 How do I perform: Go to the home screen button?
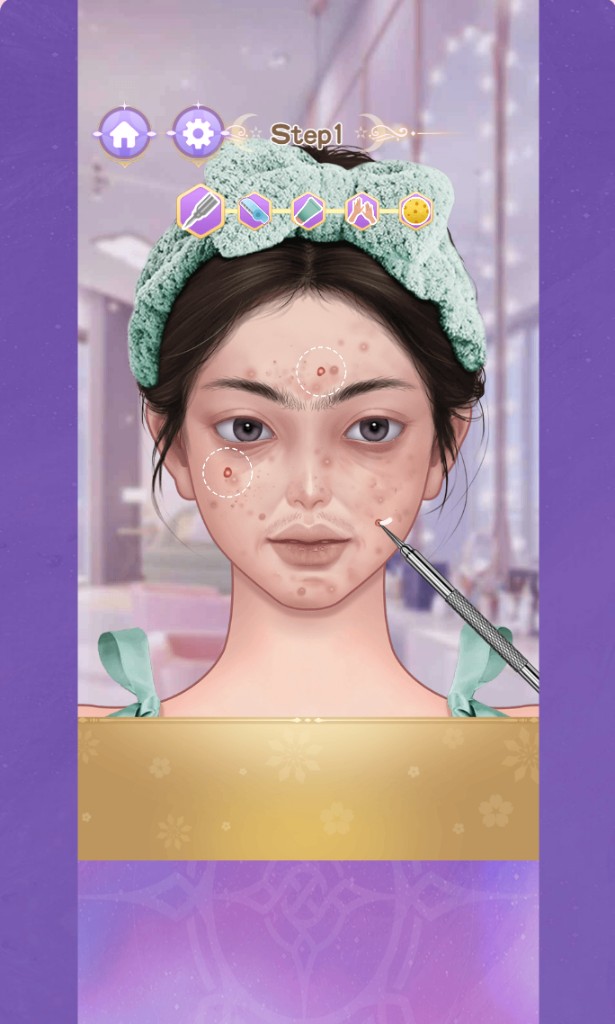click(124, 134)
